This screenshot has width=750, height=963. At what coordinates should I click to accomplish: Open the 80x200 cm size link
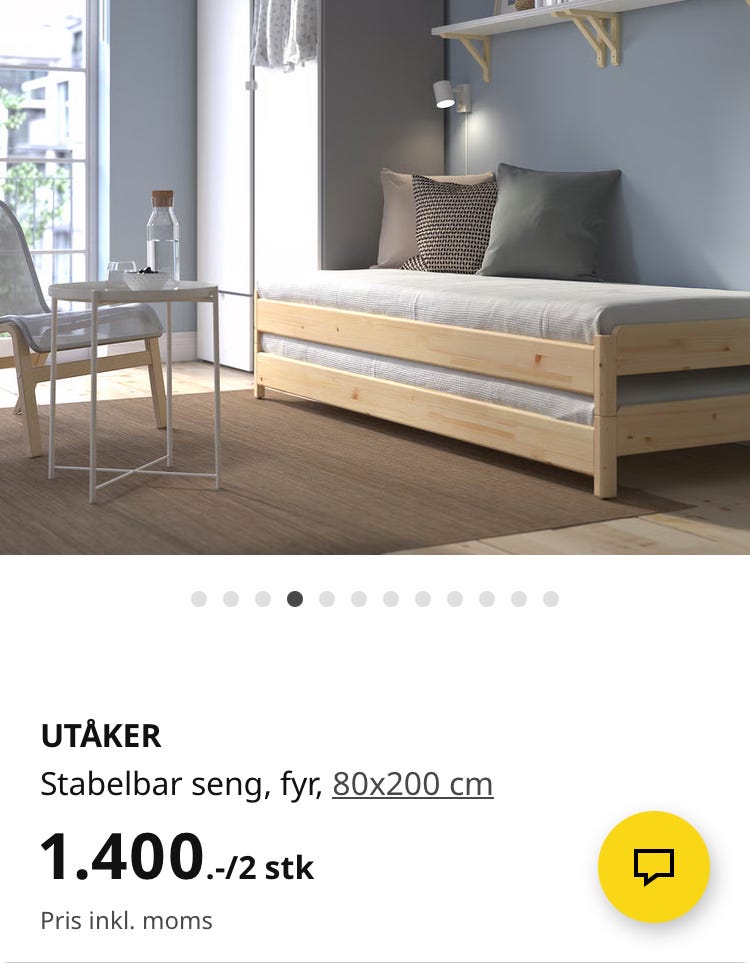(412, 784)
